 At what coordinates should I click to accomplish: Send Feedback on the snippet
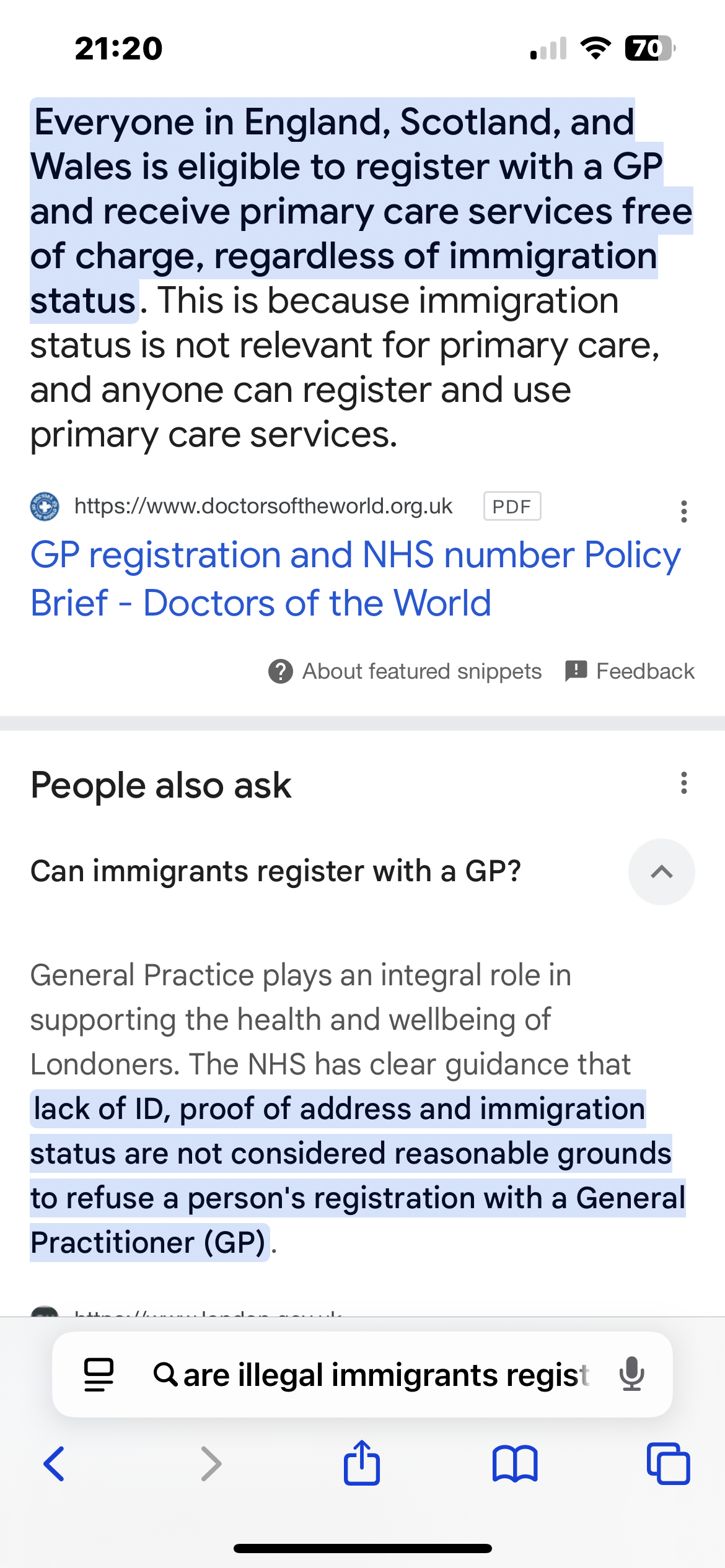coord(630,671)
